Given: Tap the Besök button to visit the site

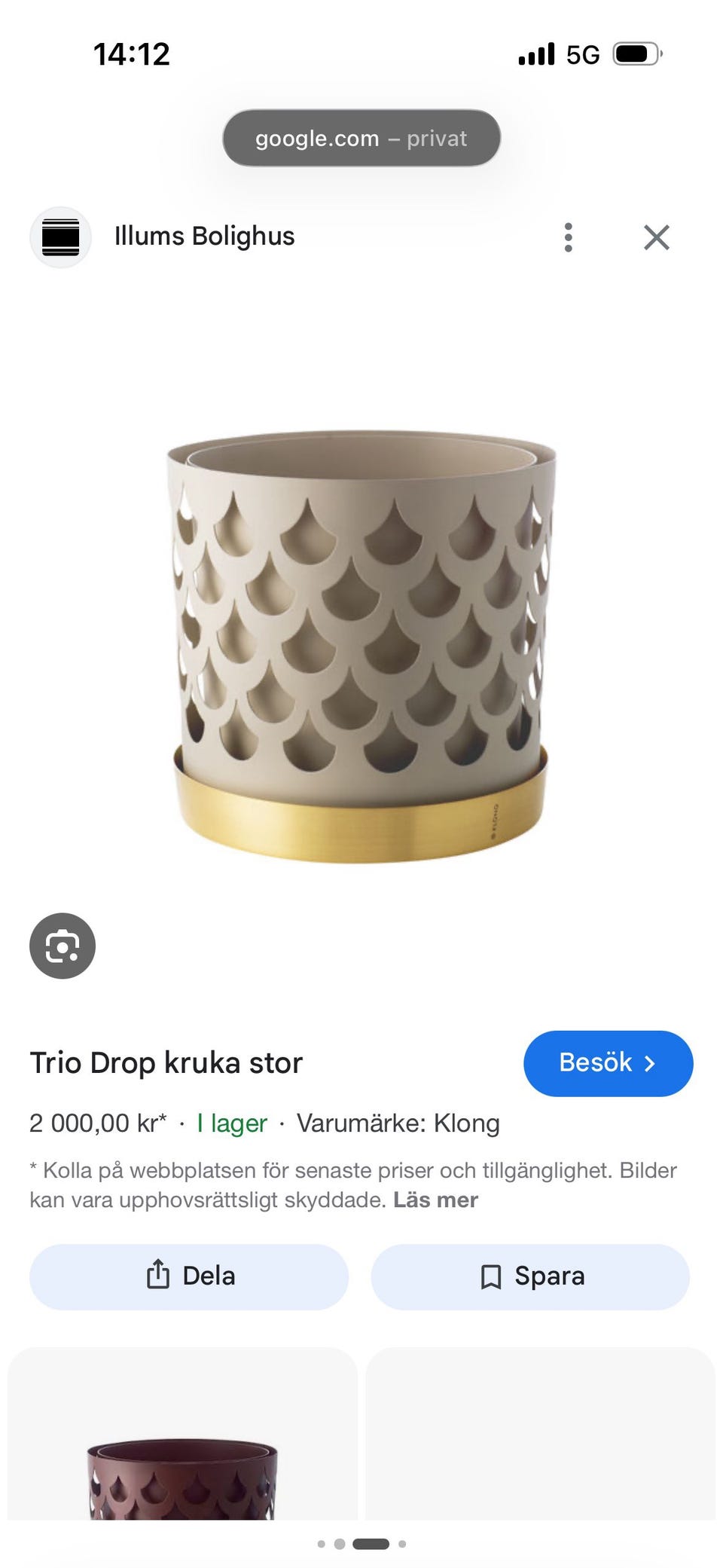Looking at the screenshot, I should 608,1063.
